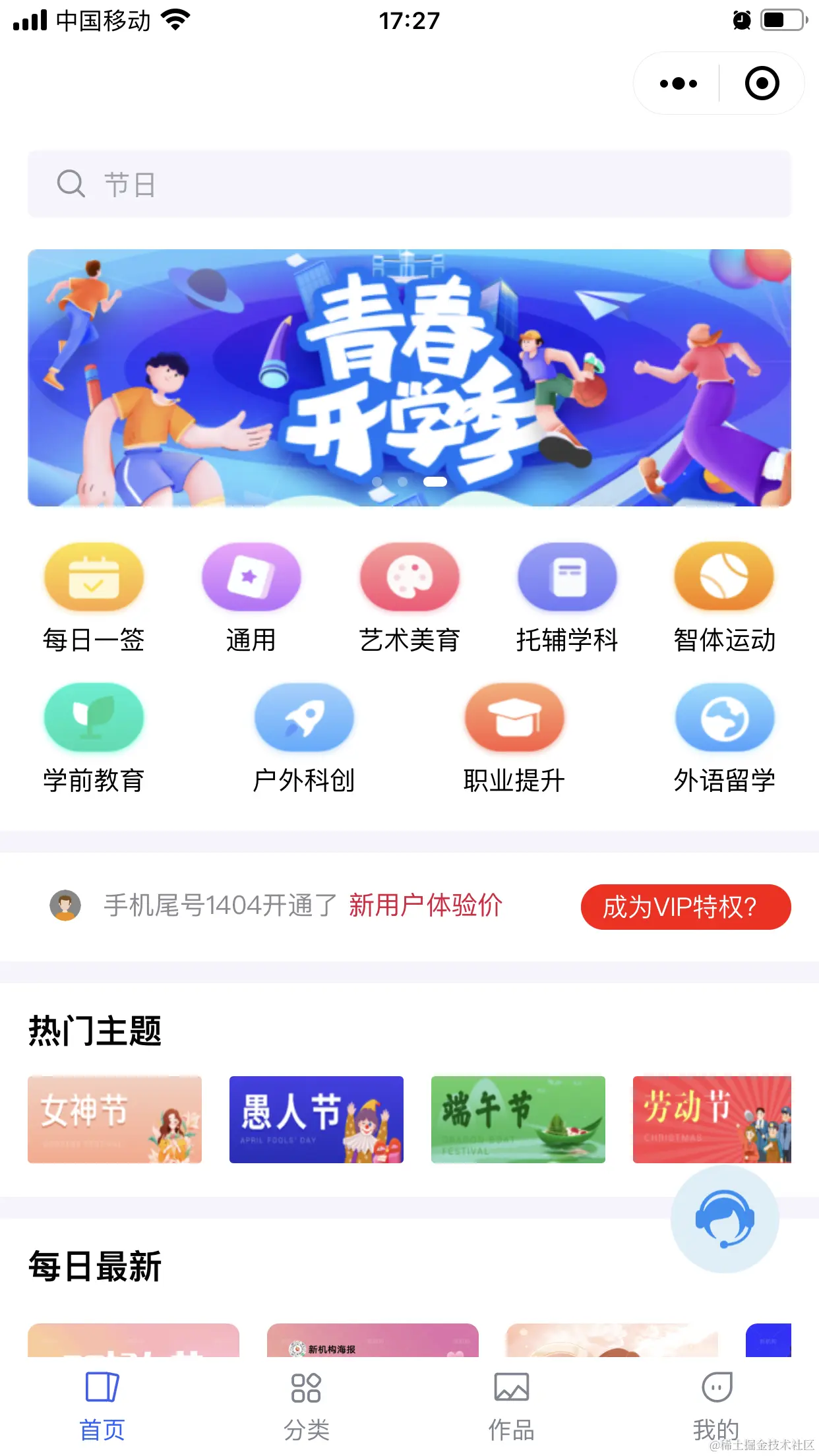Switch to the 作品 tab
819x1456 pixels.
pyautogui.click(x=512, y=1398)
